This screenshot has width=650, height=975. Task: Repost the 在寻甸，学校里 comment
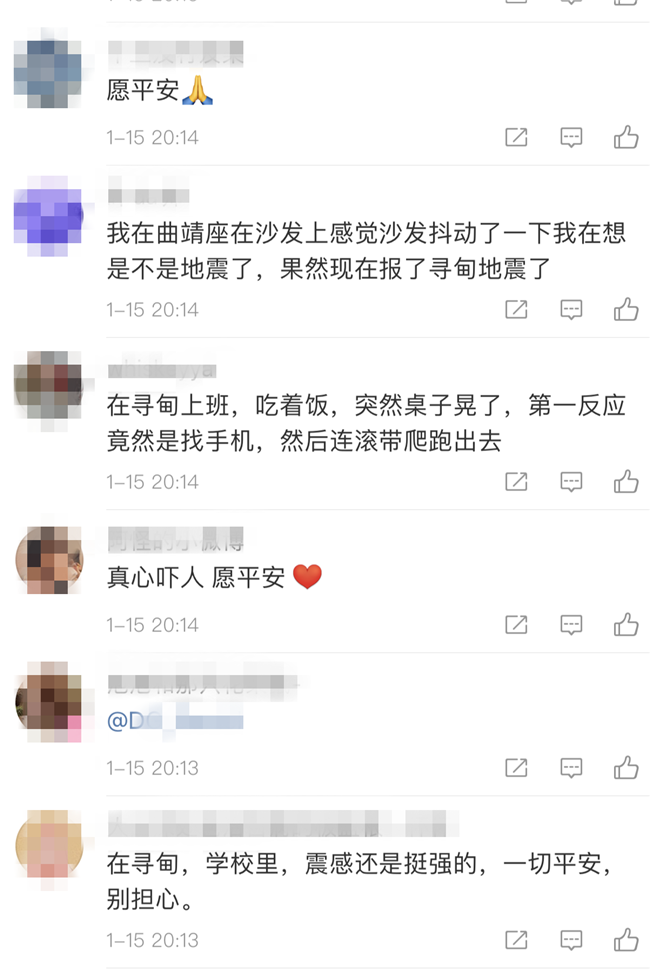516,940
